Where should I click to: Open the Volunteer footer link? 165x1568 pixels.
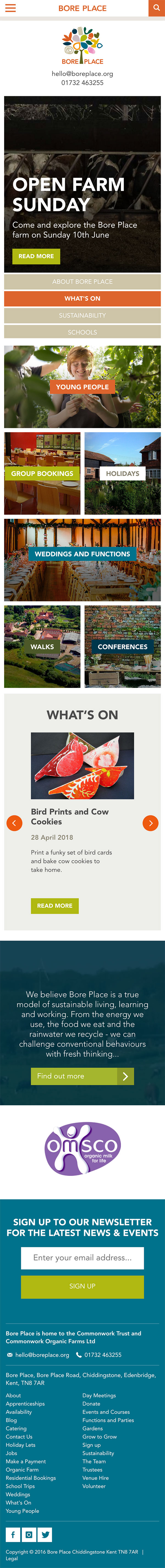(x=94, y=1486)
